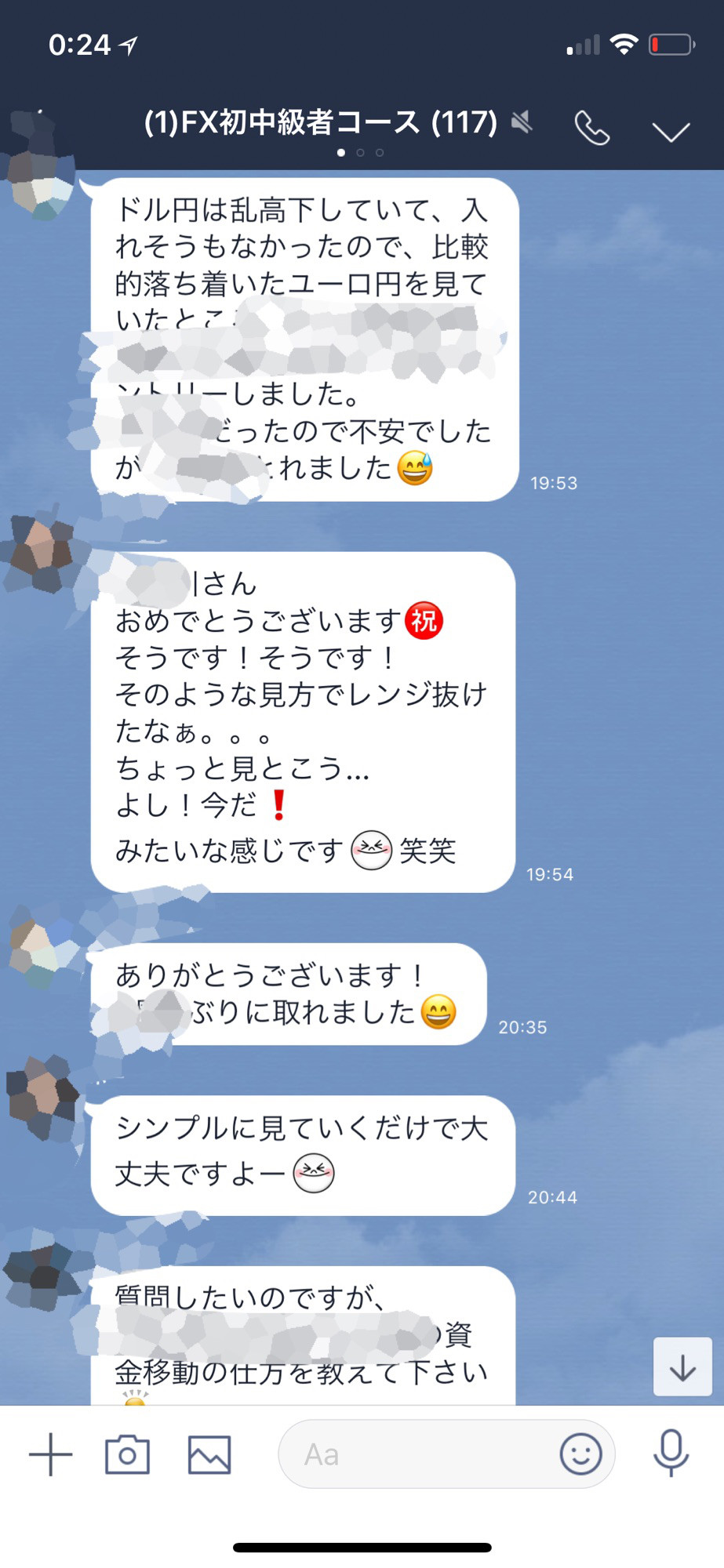Open the plus attachment menu
Image resolution: width=724 pixels, height=1568 pixels.
coord(51,1454)
